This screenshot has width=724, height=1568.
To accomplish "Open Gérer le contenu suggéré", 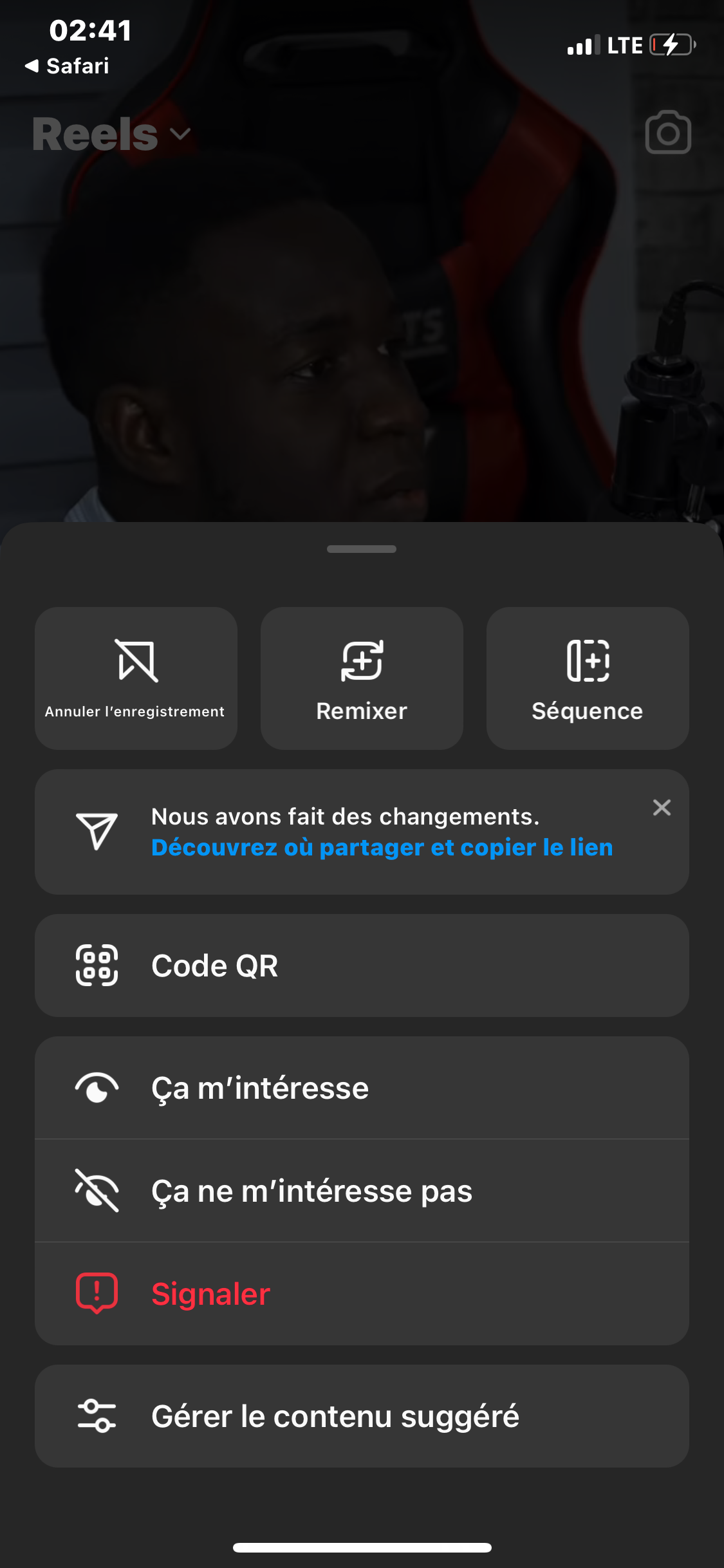I will (x=362, y=1416).
